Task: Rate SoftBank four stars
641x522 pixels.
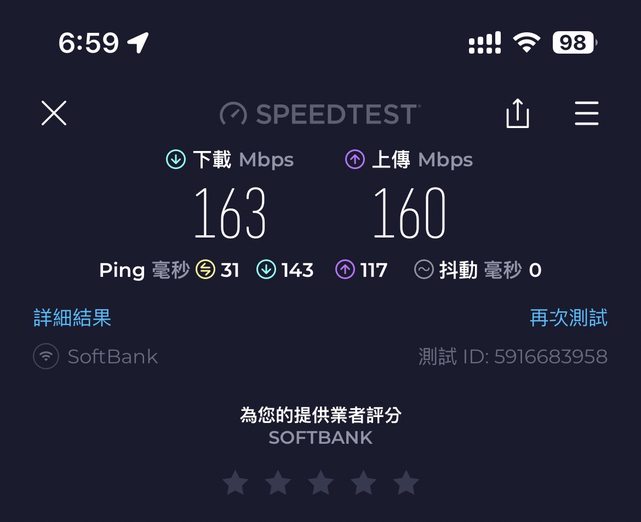Action: coord(363,484)
